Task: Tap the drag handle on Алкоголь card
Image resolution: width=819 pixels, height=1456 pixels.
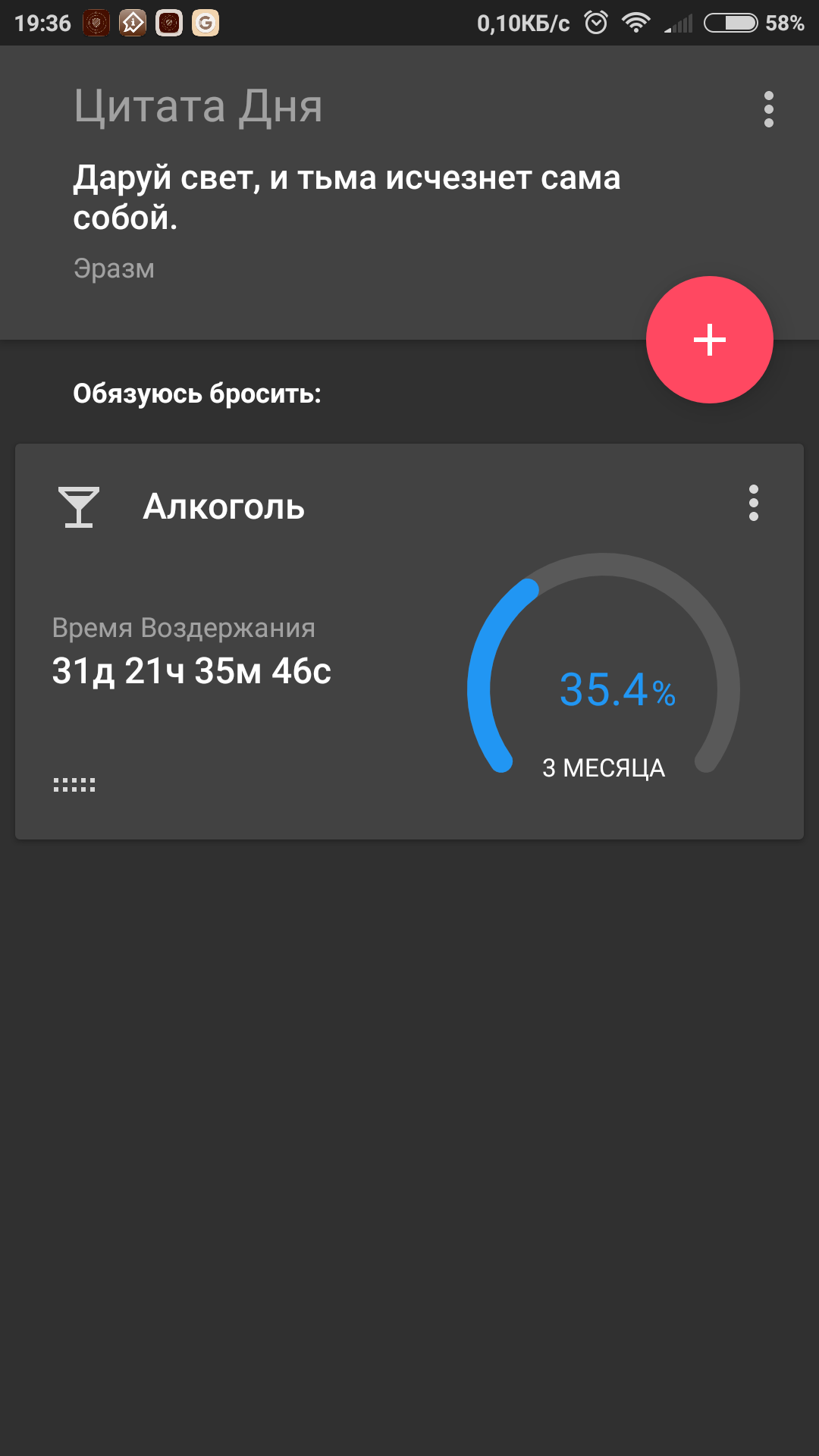Action: tap(74, 785)
